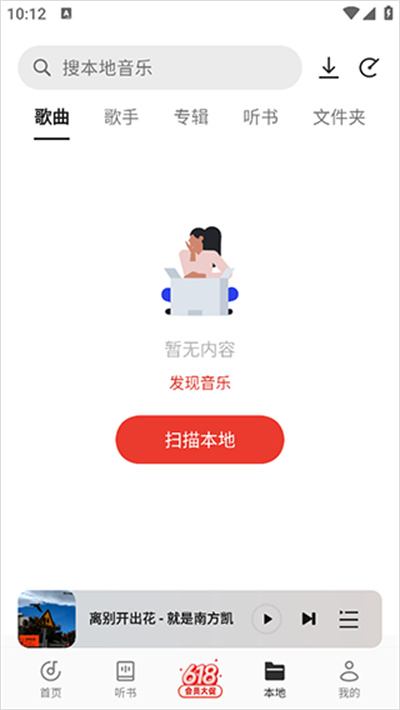Screen dimensions: 400x710
Task: Switch to the 听书 top tab
Action: tap(260, 118)
